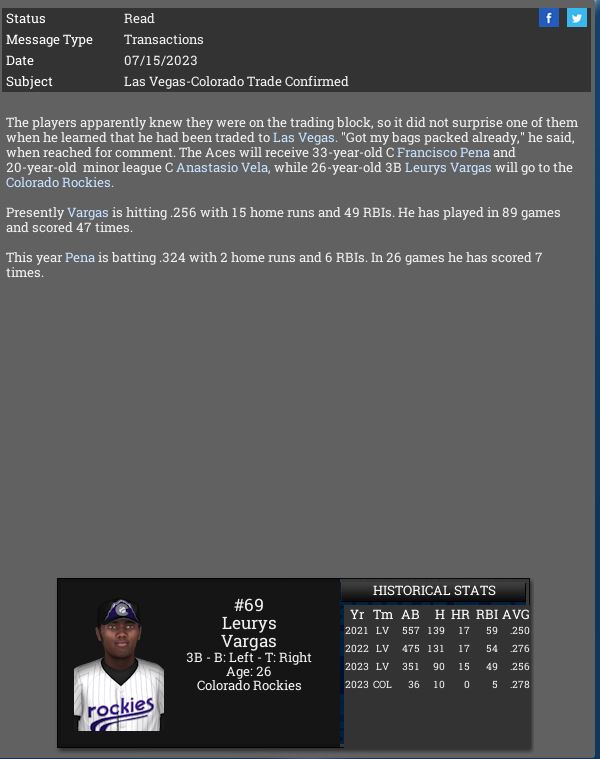Open the Leurys Vargas link in the trade summary

(x=452, y=168)
